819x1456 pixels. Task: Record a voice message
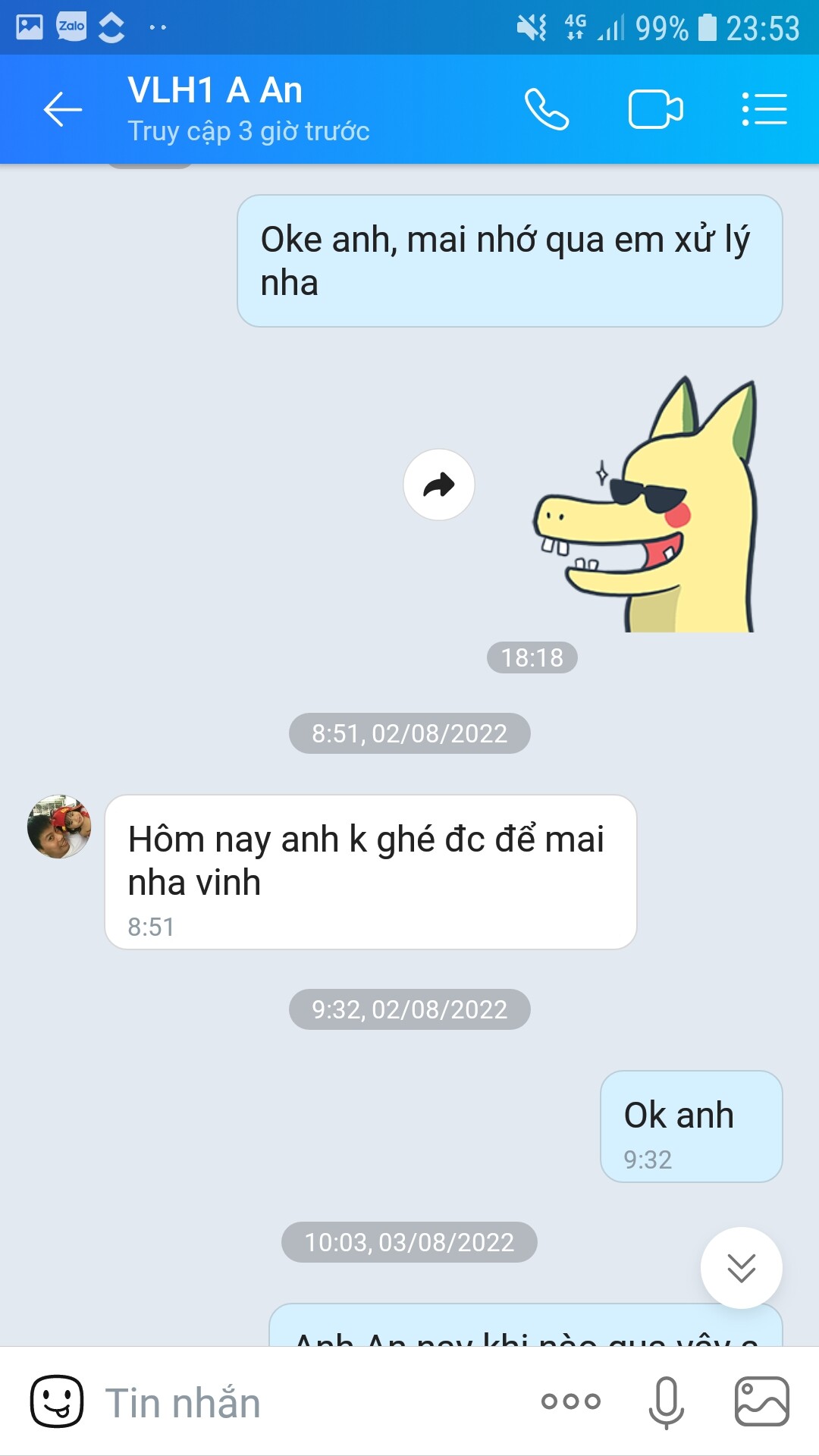click(x=666, y=1401)
